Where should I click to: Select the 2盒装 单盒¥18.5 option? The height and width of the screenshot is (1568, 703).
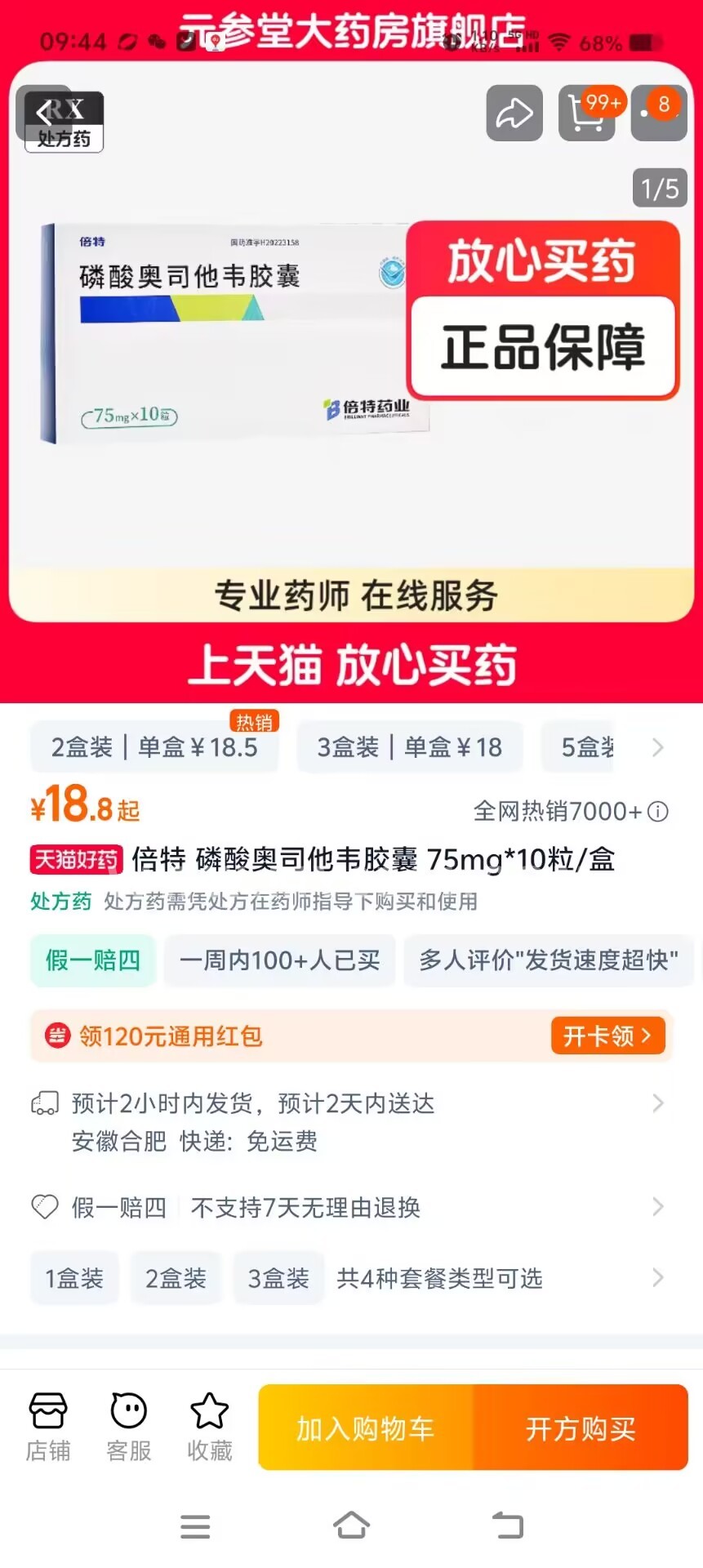(154, 747)
